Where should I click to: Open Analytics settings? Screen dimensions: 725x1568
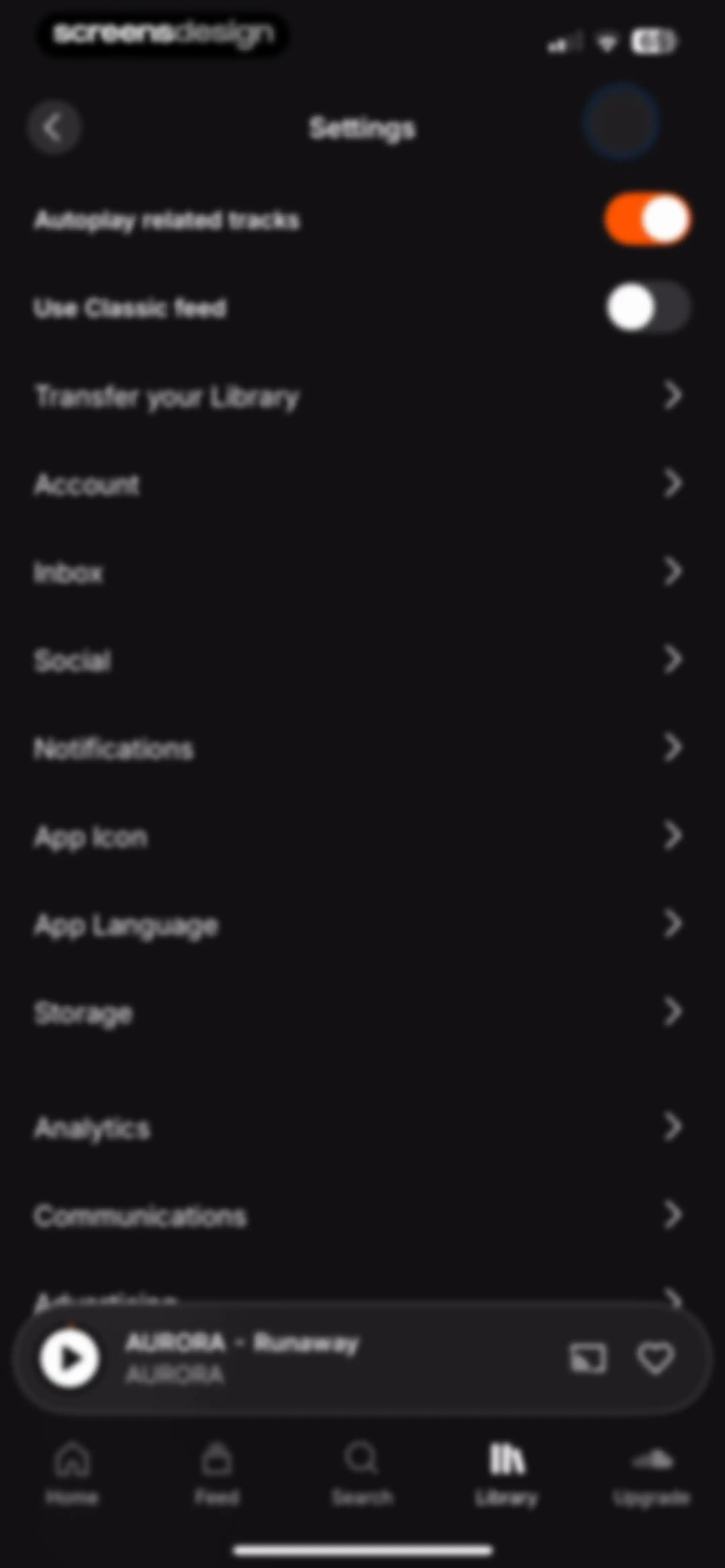362,1128
